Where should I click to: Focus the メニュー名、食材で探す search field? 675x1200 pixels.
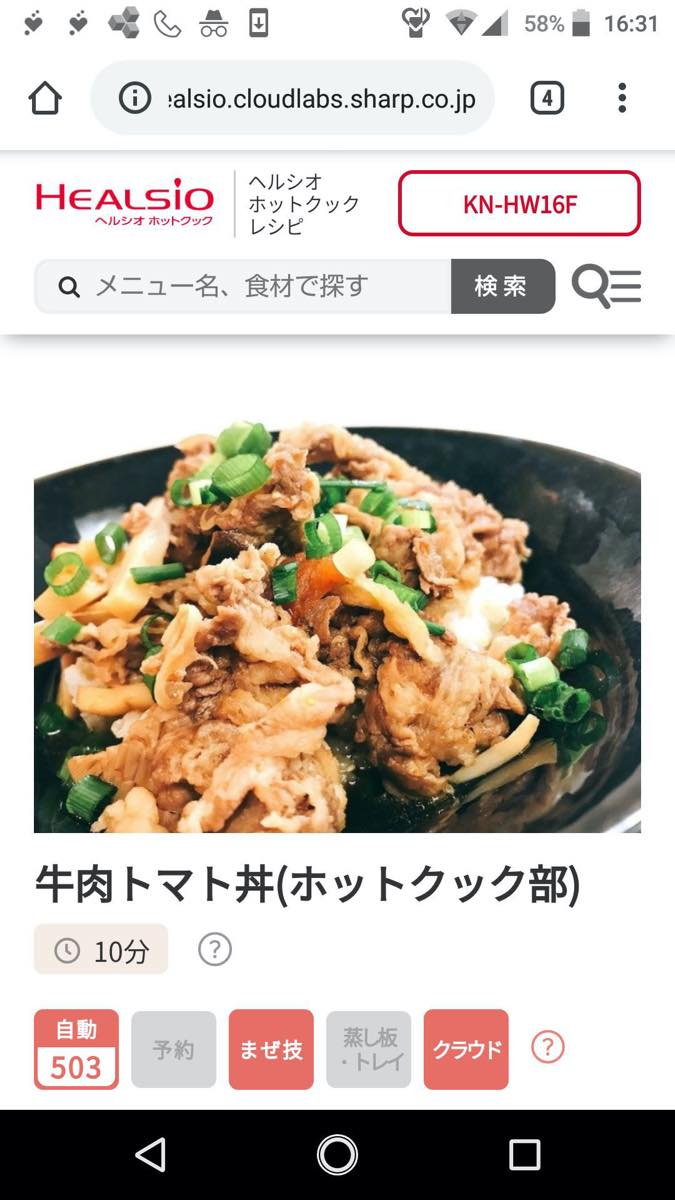(245, 287)
